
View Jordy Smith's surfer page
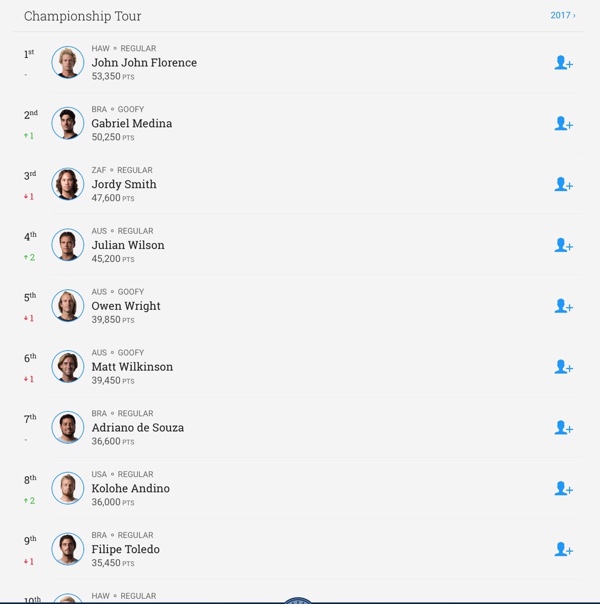(124, 185)
